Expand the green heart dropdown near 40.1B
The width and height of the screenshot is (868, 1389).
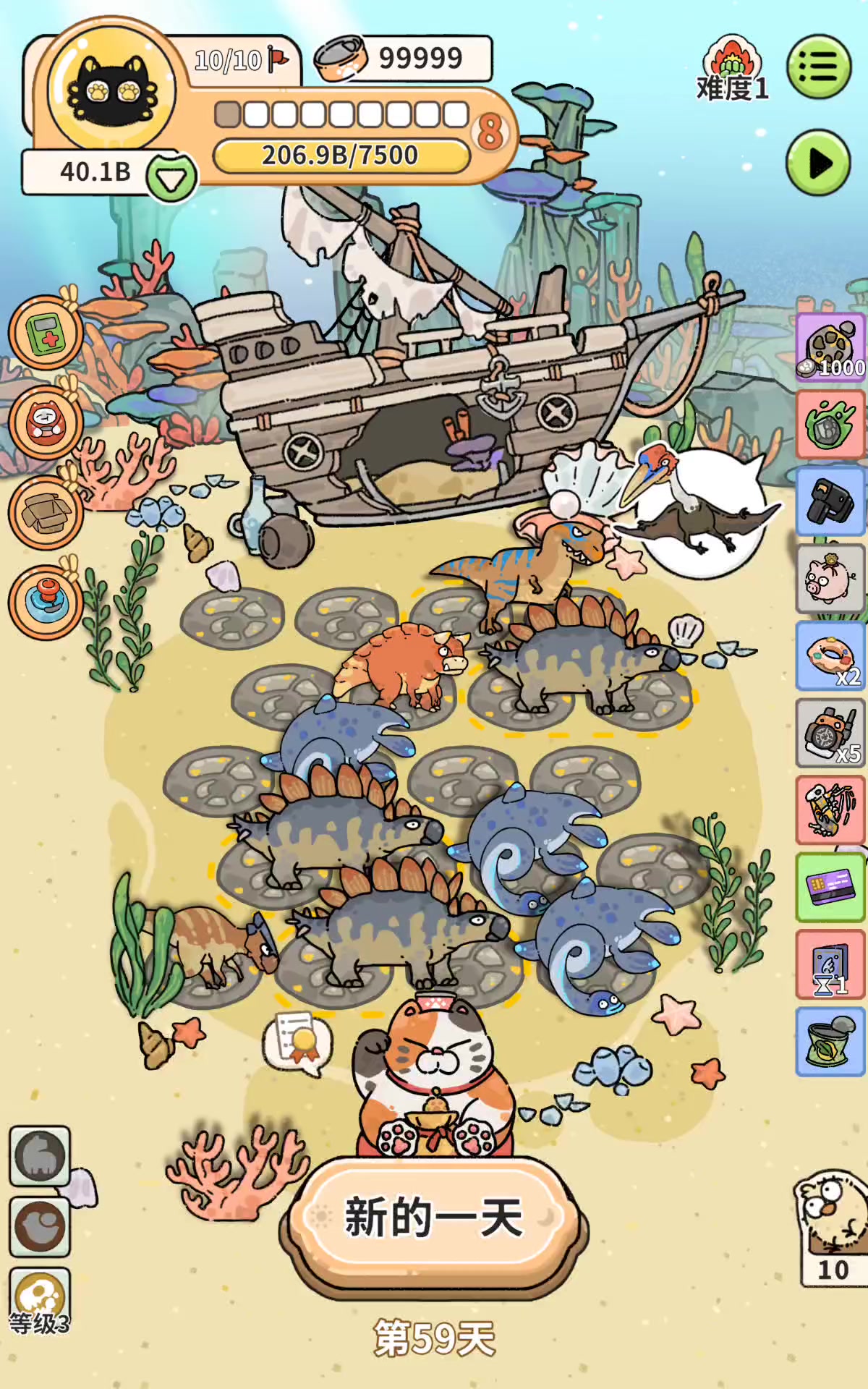point(171,178)
